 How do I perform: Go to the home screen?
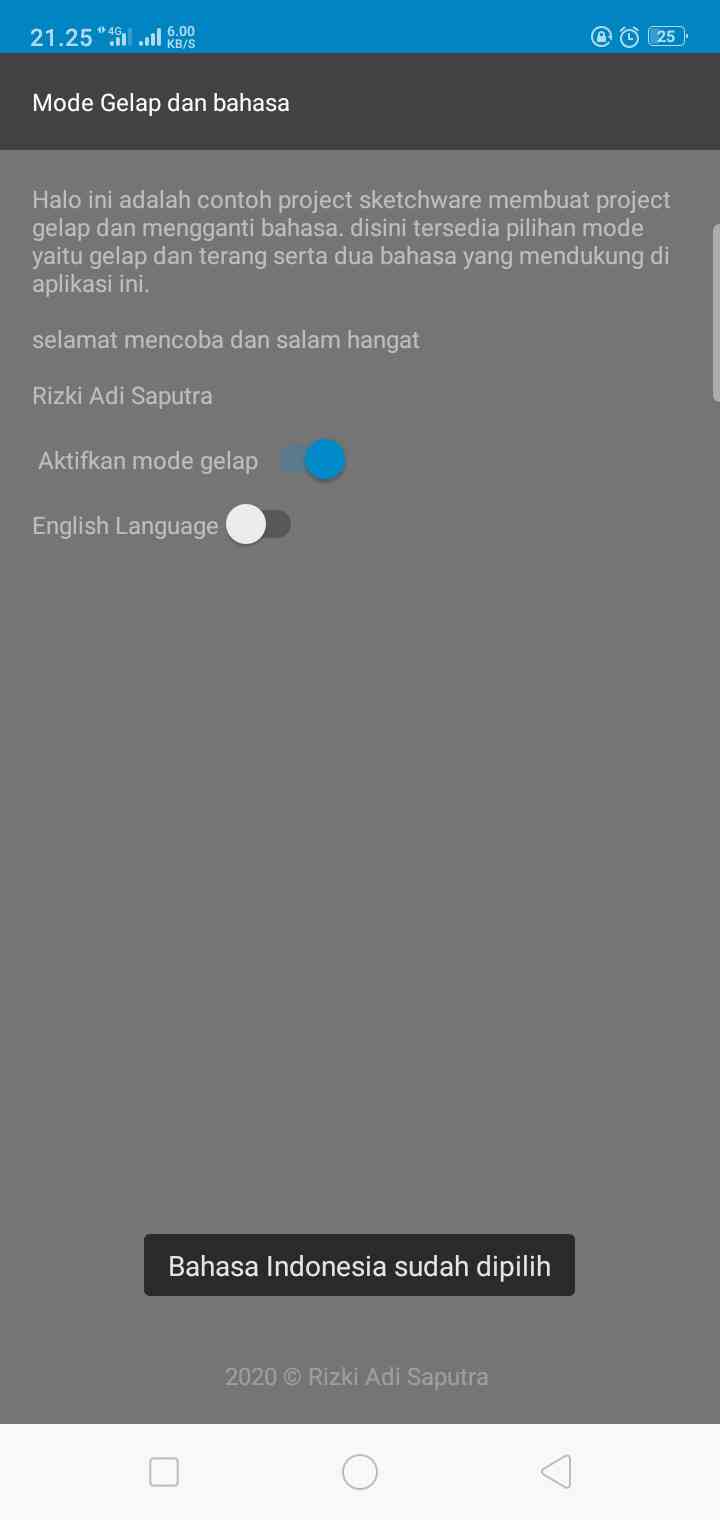tap(360, 1471)
